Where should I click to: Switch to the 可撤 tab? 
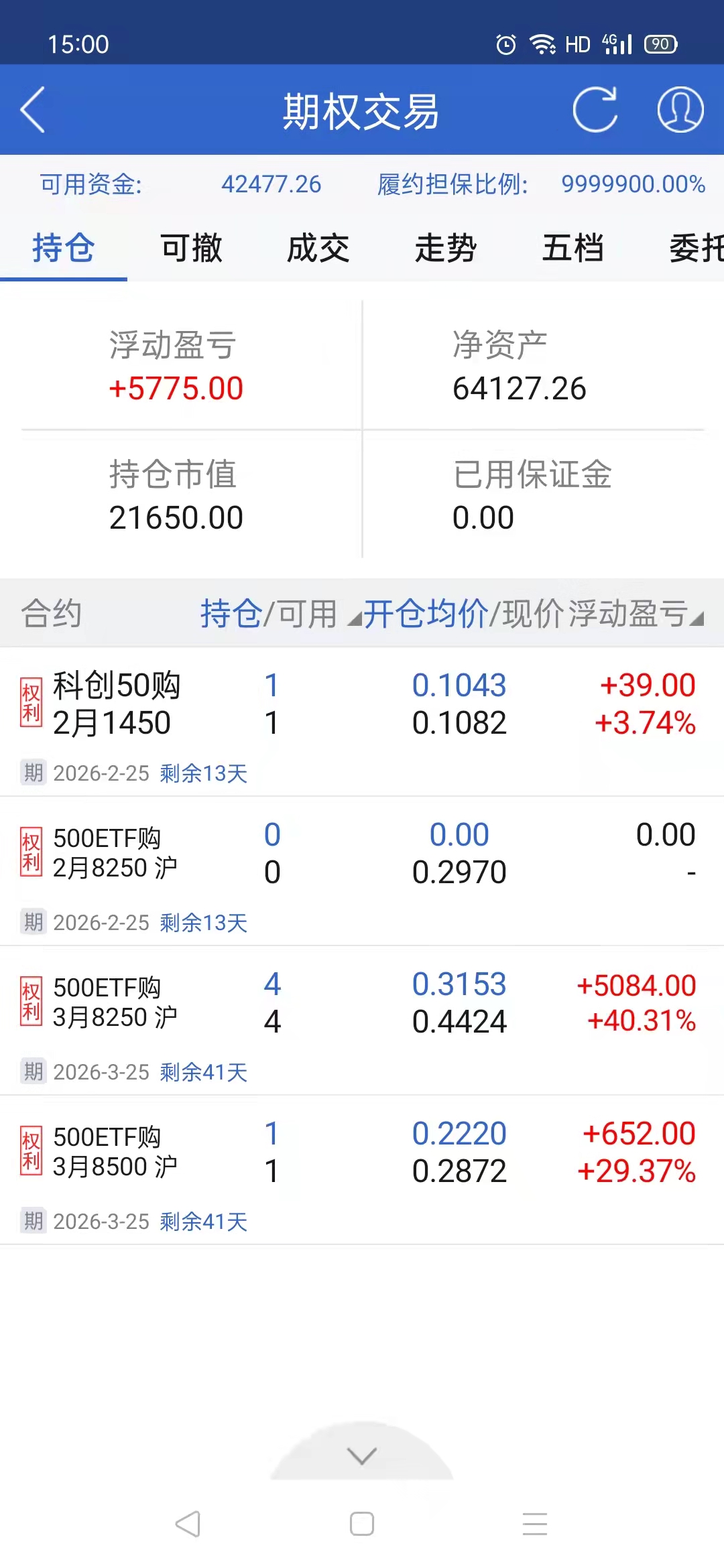(191, 249)
